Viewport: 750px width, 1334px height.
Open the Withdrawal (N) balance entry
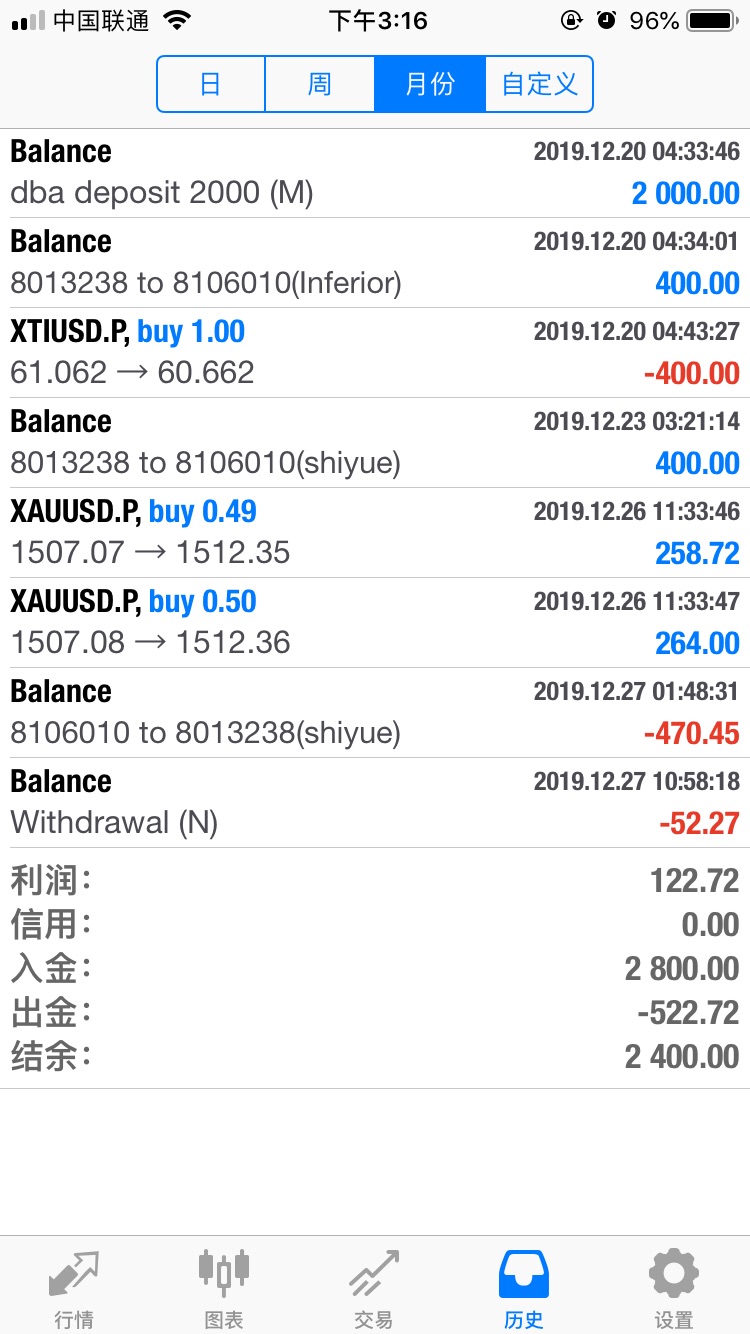[375, 803]
